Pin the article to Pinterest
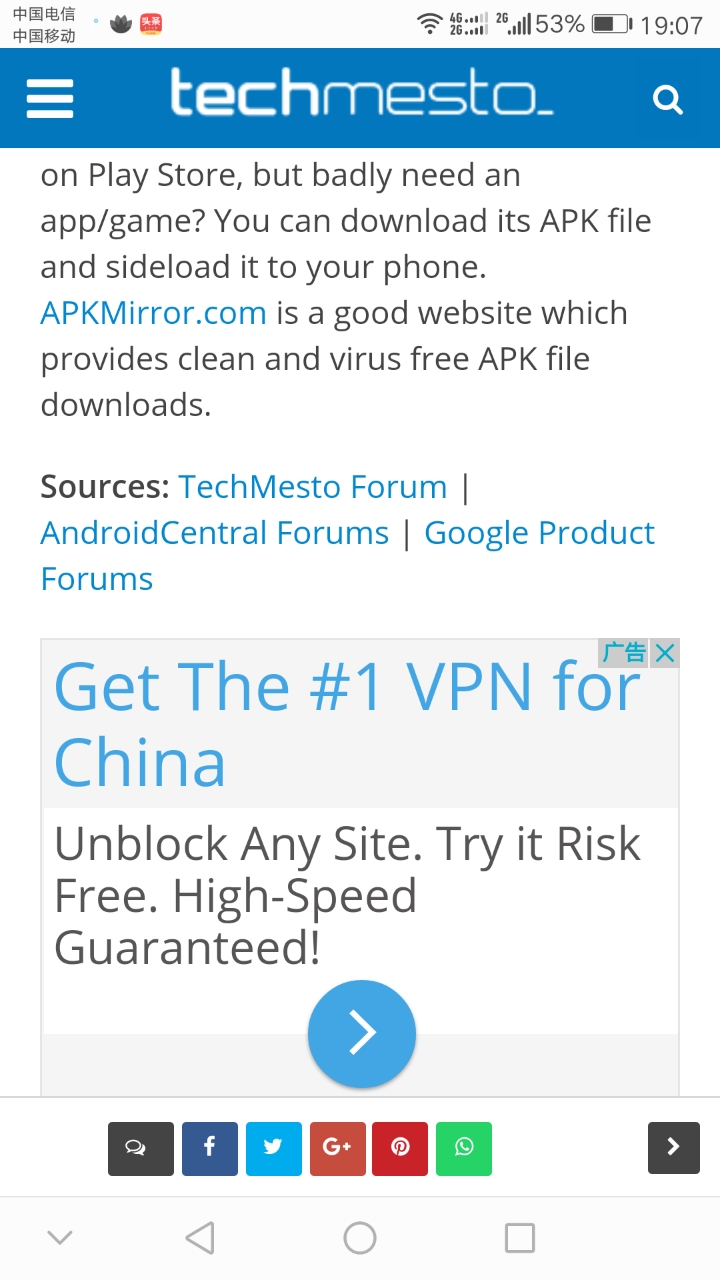The image size is (720, 1280). (x=400, y=1148)
